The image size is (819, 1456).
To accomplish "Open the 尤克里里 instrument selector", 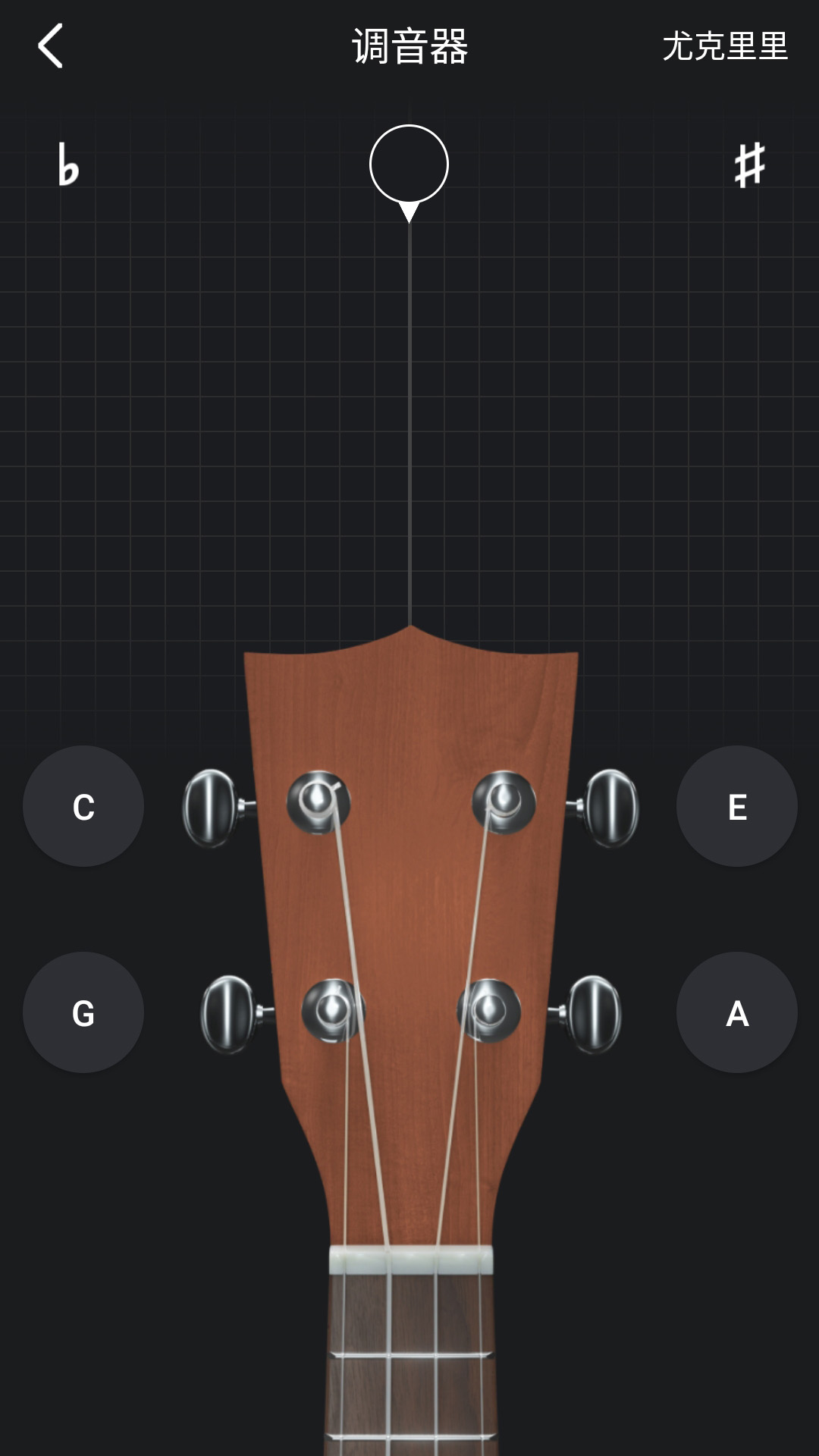I will pyautogui.click(x=724, y=46).
